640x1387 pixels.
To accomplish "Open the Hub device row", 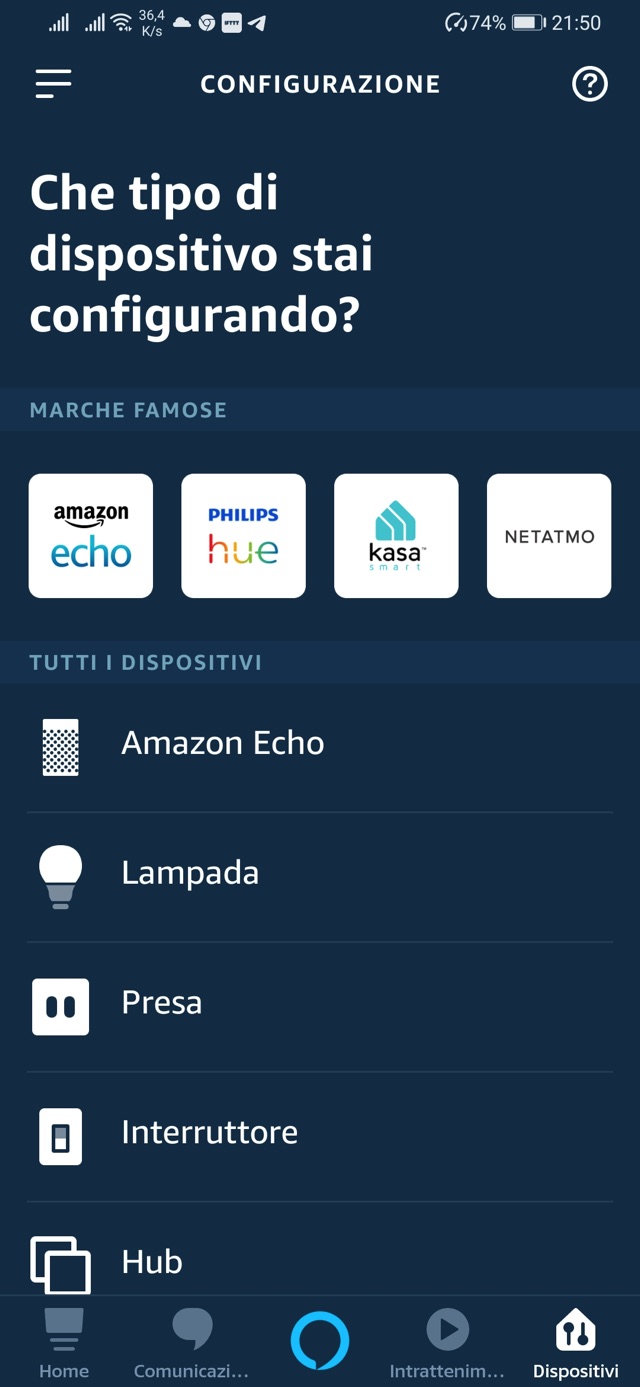I will pos(320,1262).
